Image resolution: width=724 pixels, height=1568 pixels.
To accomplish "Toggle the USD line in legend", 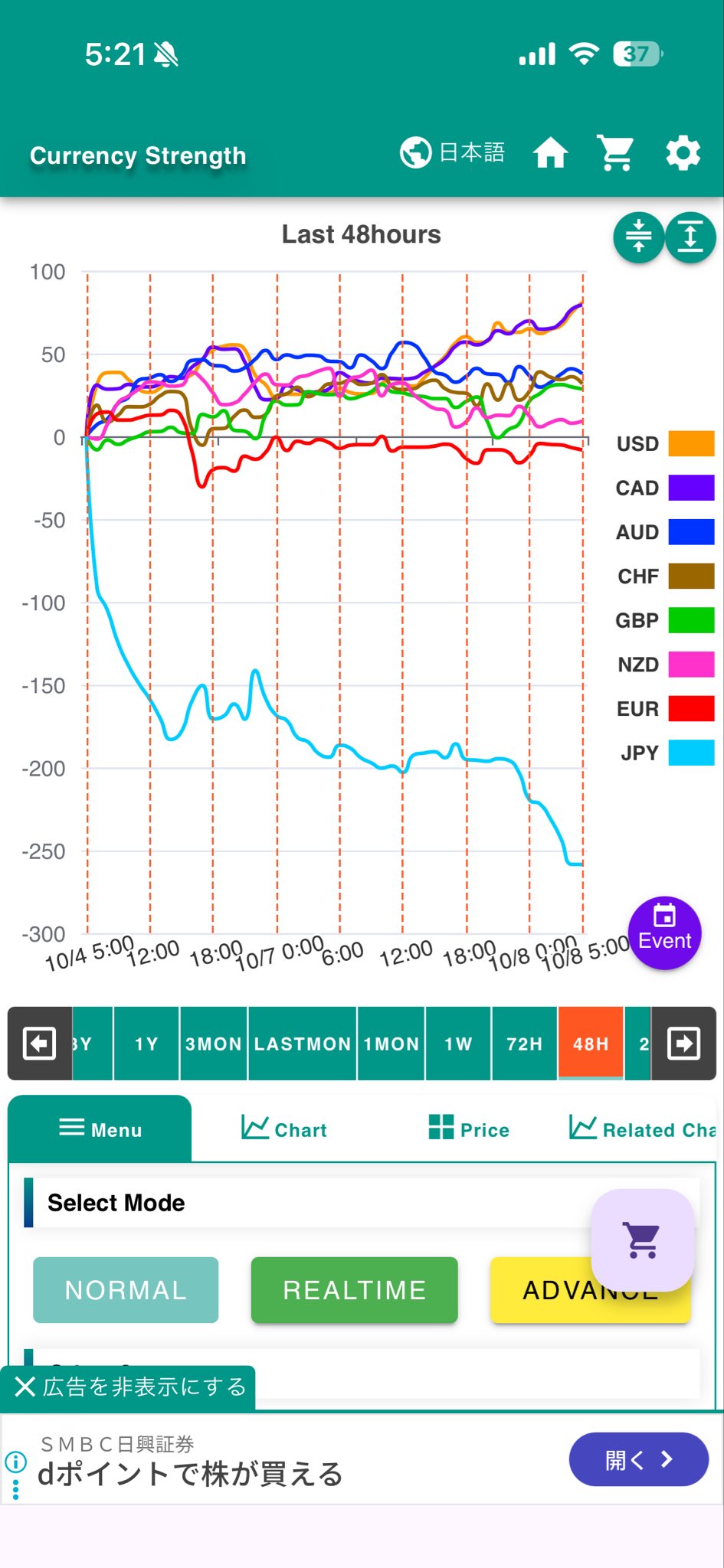I will point(664,444).
